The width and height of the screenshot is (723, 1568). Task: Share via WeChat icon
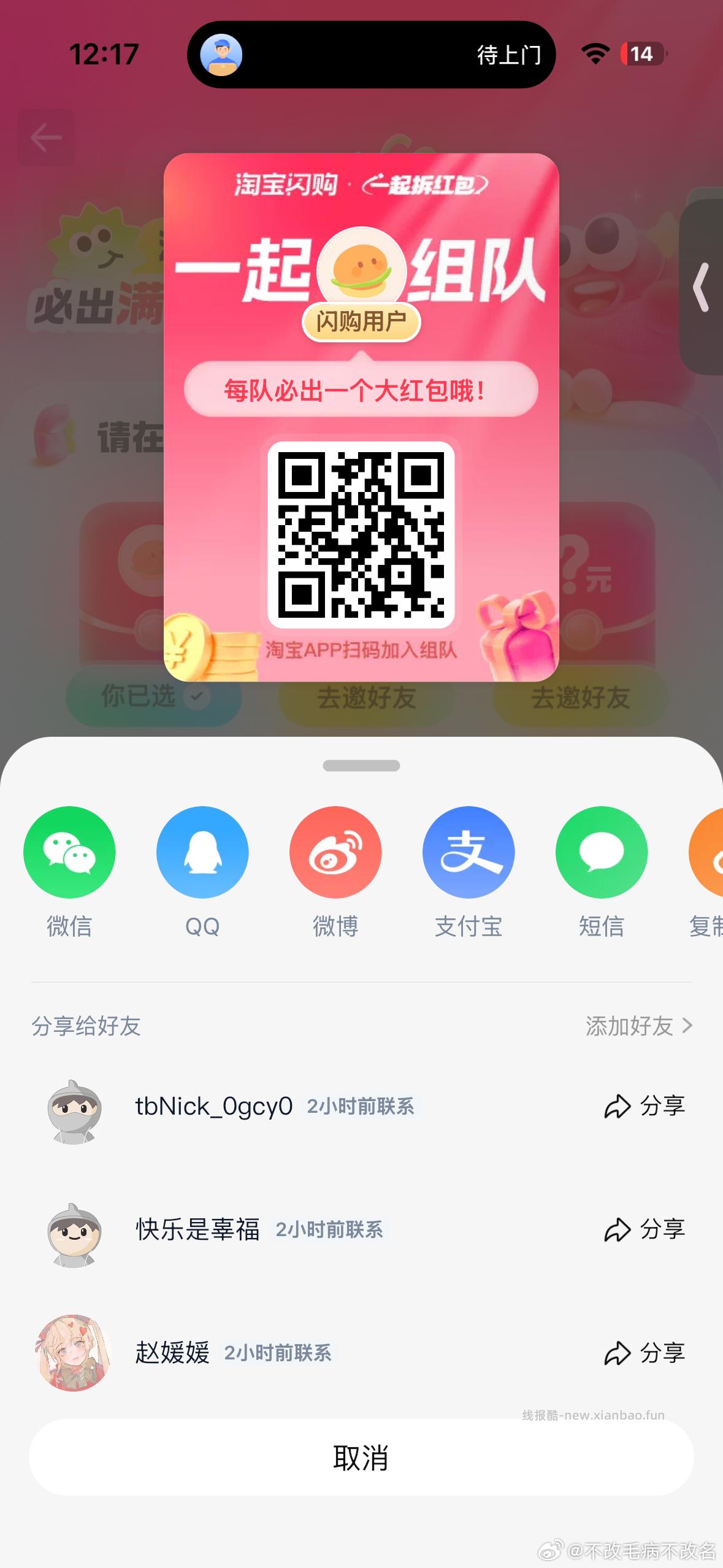tap(69, 852)
